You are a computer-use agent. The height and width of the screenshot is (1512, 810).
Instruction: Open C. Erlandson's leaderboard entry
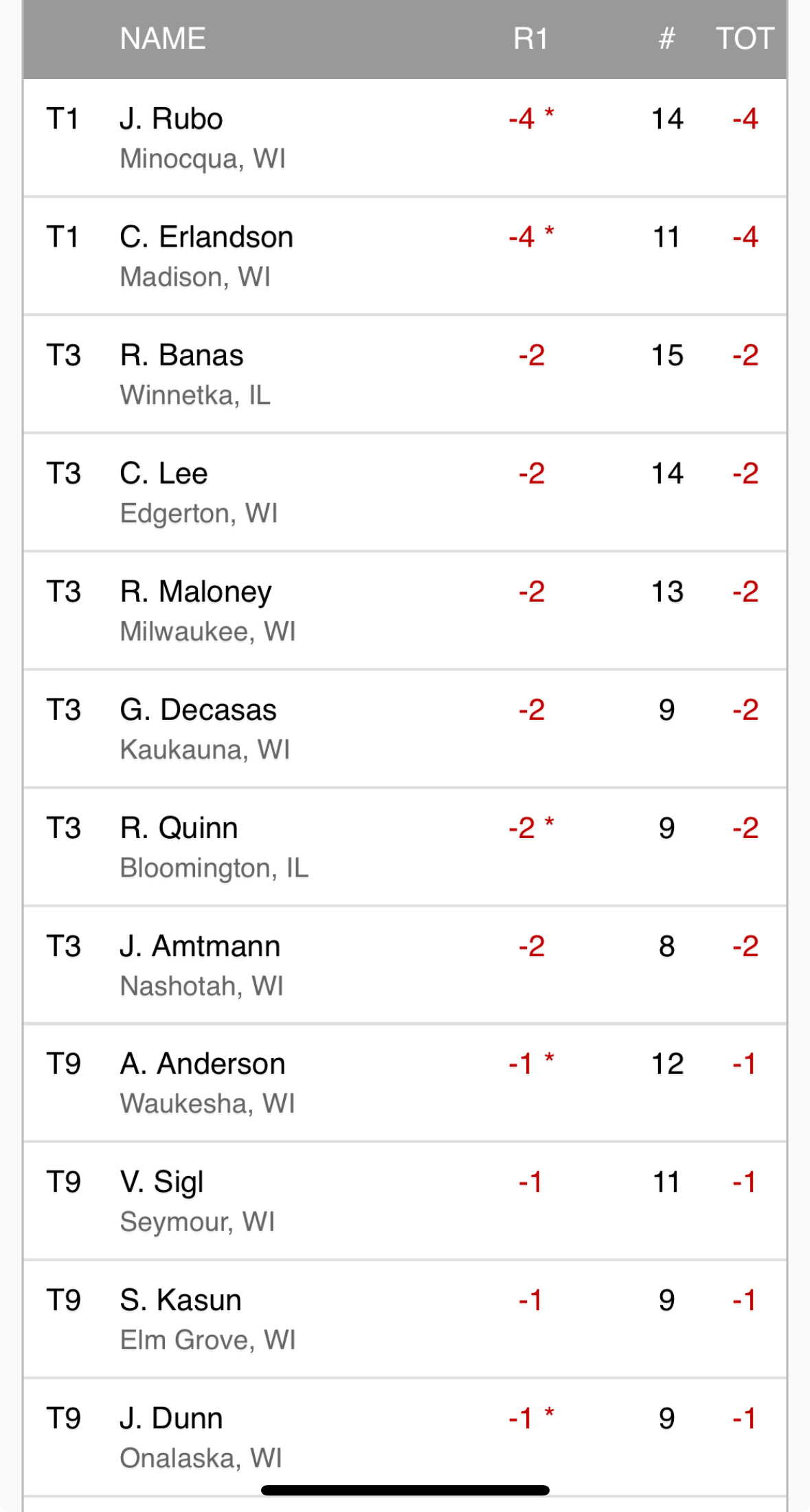coord(405,256)
